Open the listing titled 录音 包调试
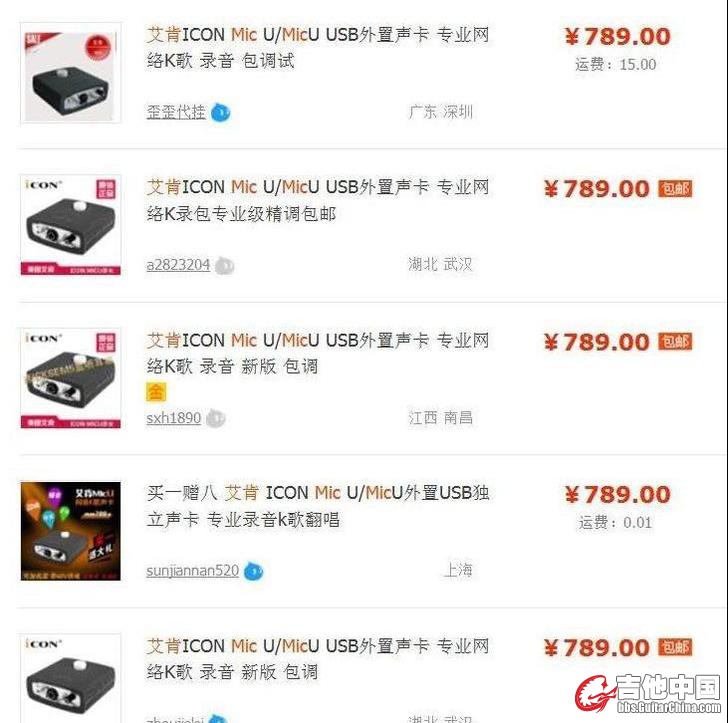Viewport: 728px width, 723px height. tap(318, 47)
